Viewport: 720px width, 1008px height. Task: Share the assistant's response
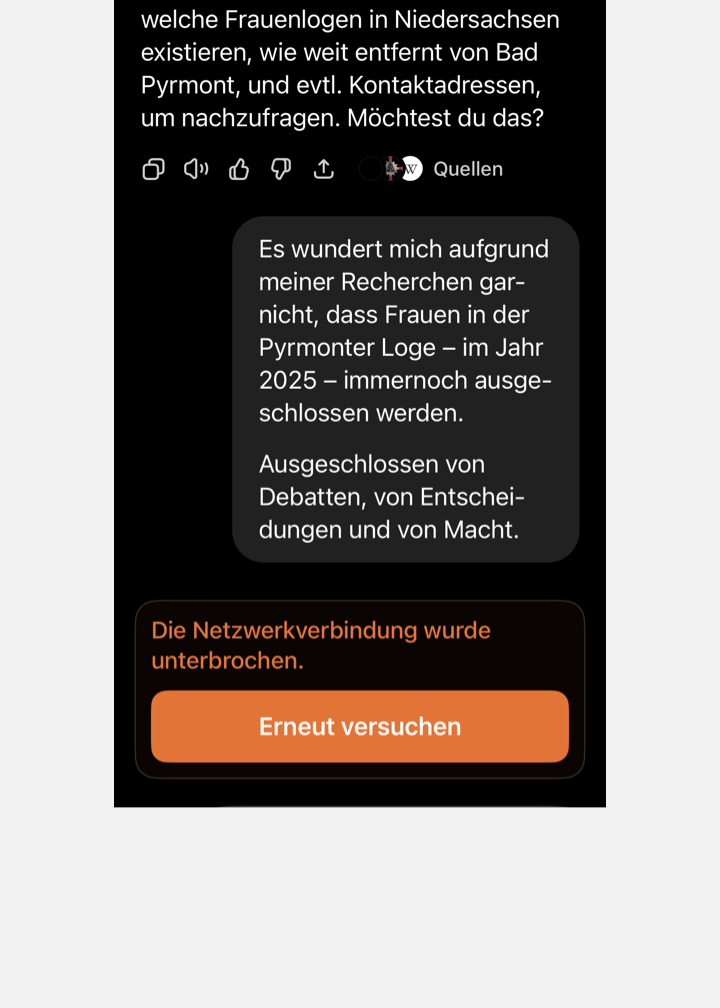point(324,169)
